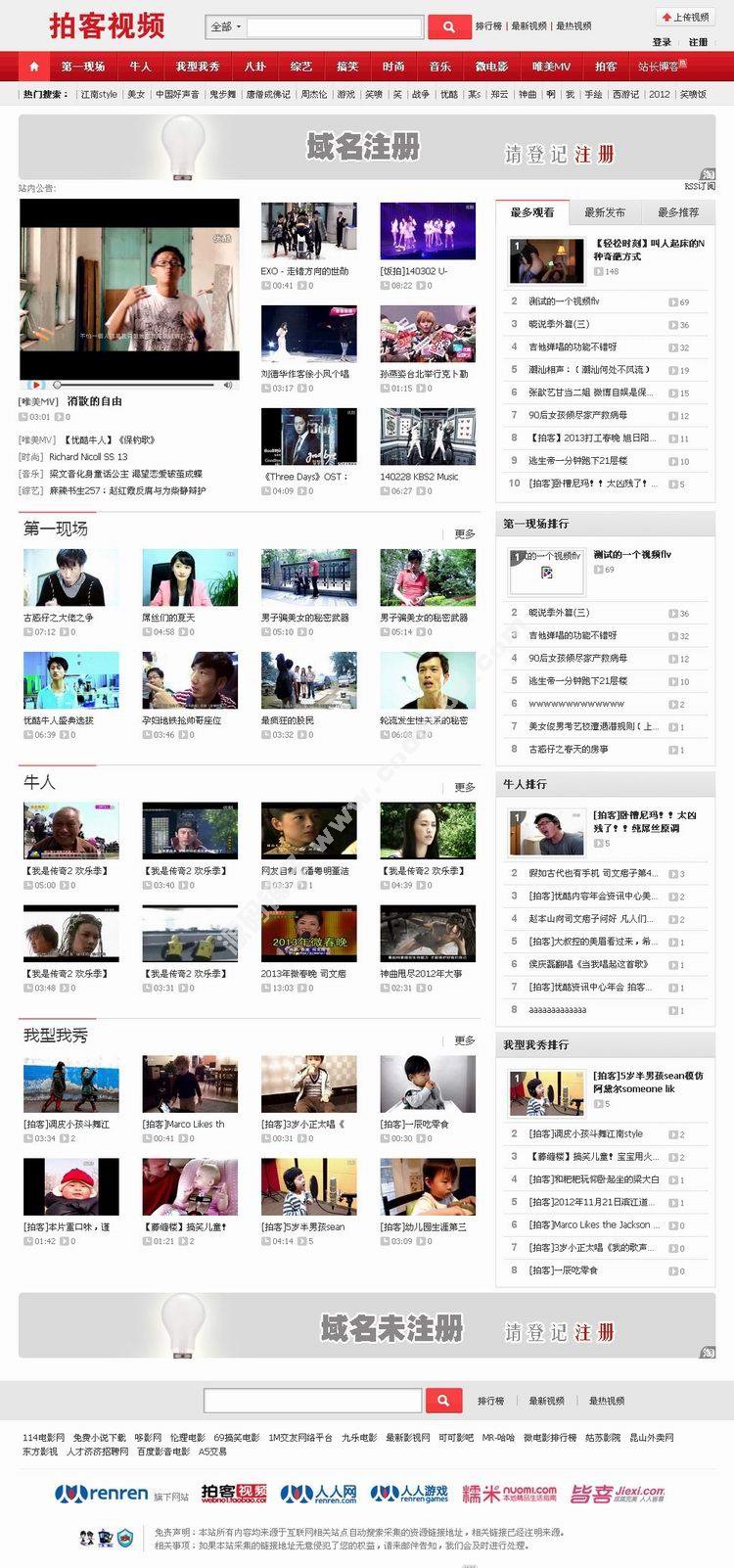The height and width of the screenshot is (1568, 734).
Task: Open the home icon in navigation bar
Action: [x=33, y=67]
